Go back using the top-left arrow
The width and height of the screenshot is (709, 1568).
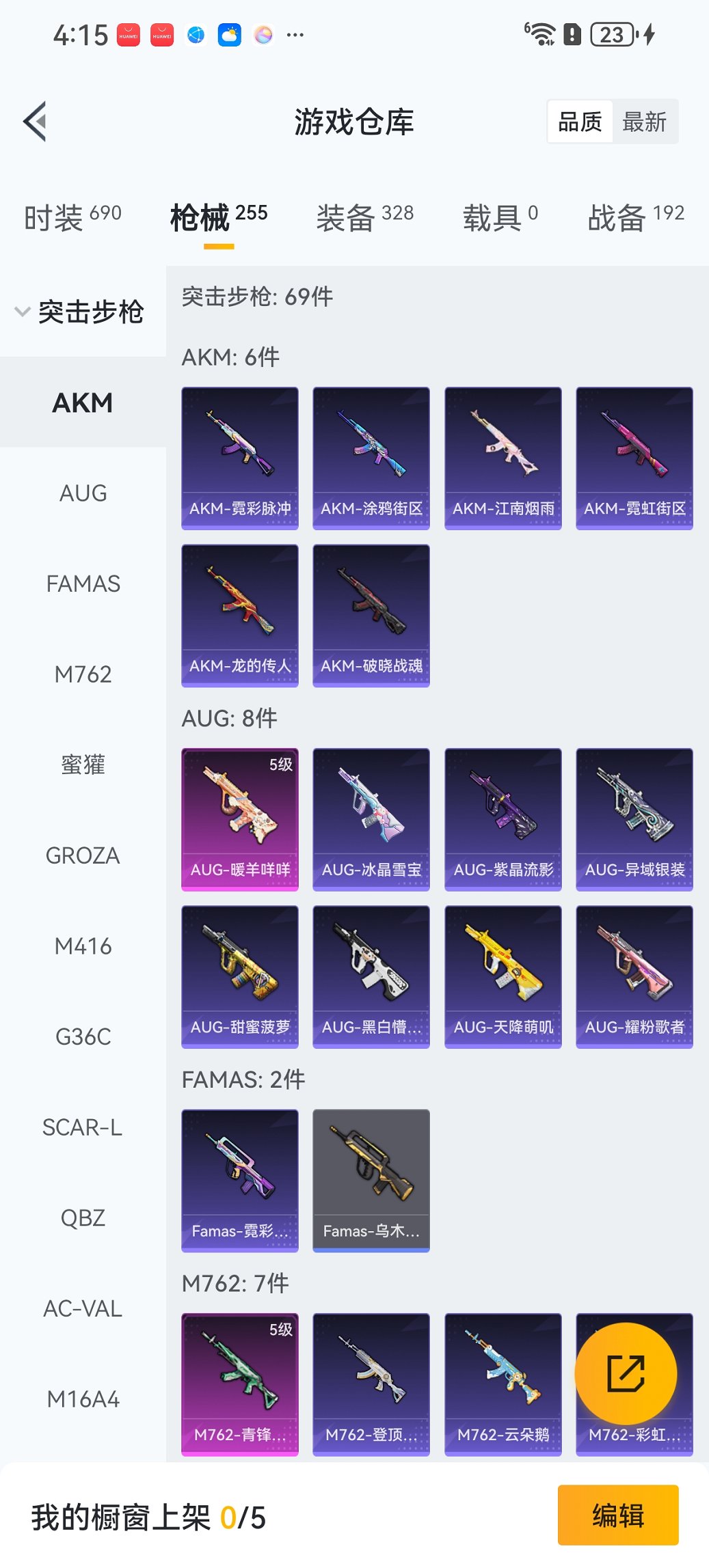pos(36,122)
